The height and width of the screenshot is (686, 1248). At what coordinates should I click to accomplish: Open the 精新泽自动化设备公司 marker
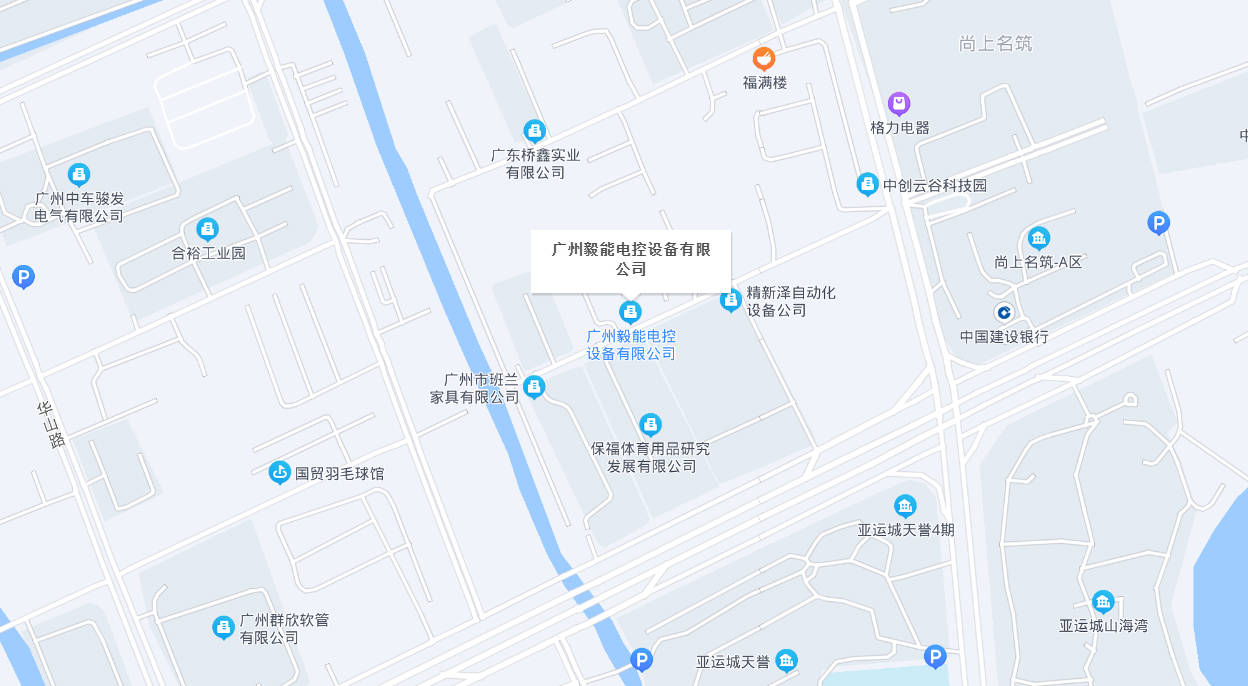point(731,300)
